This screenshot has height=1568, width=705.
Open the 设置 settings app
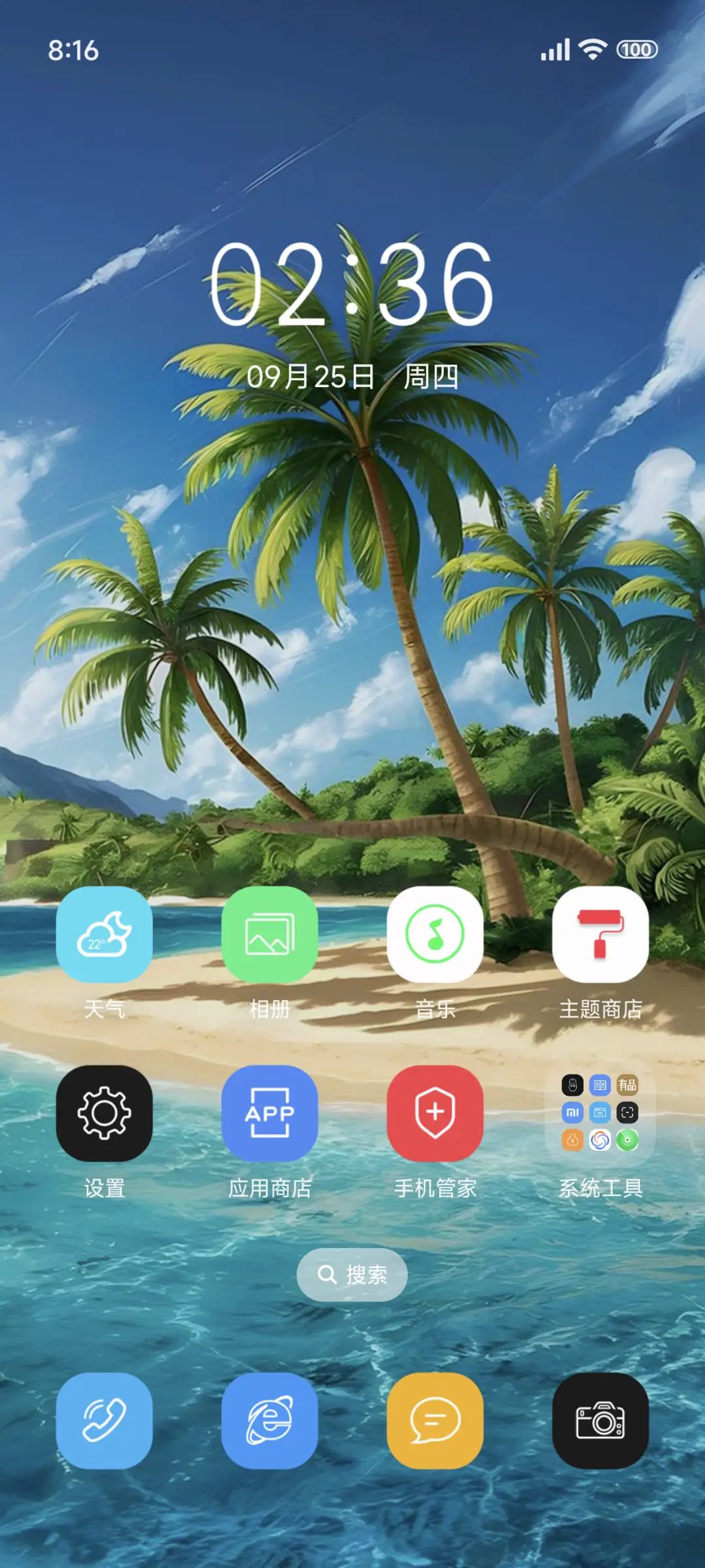coord(104,1114)
